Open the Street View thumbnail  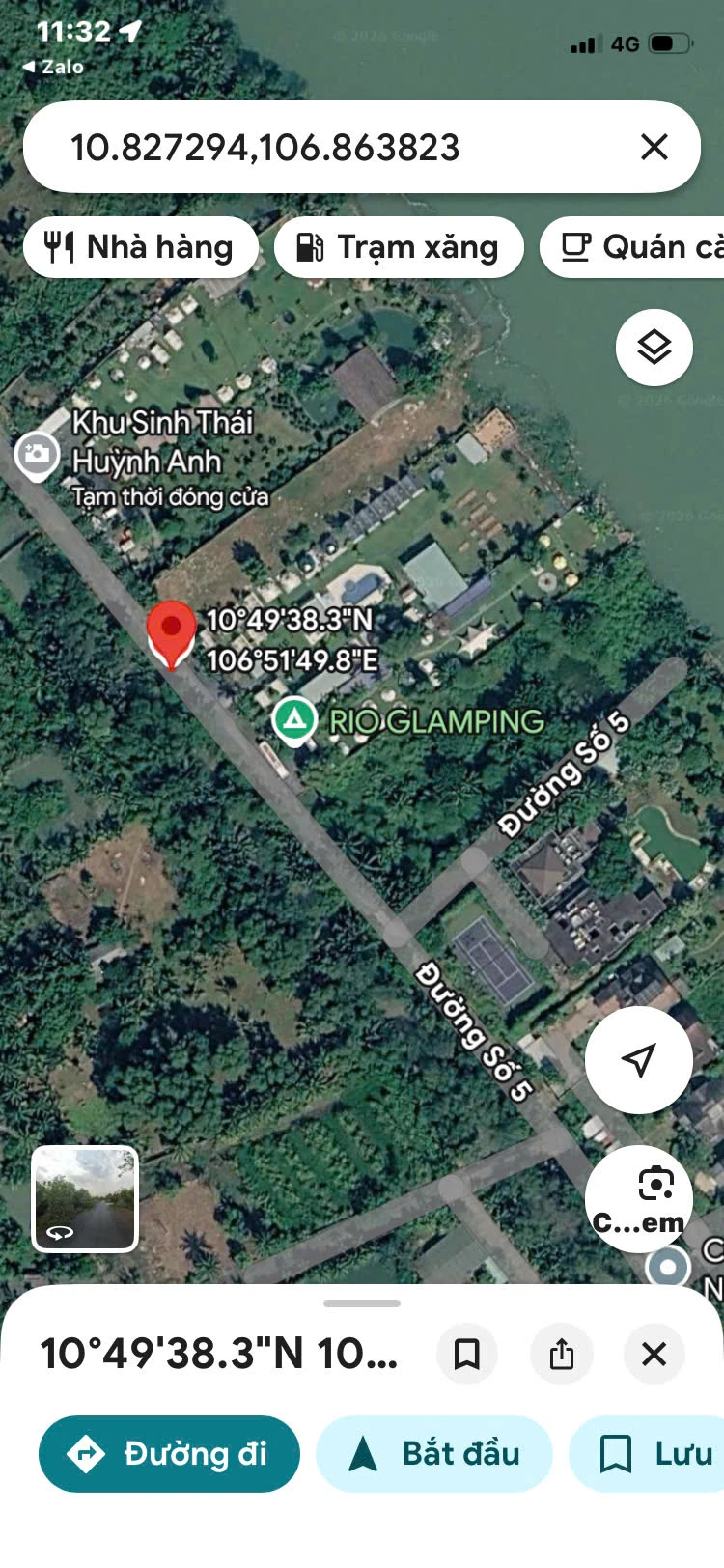[x=85, y=1198]
